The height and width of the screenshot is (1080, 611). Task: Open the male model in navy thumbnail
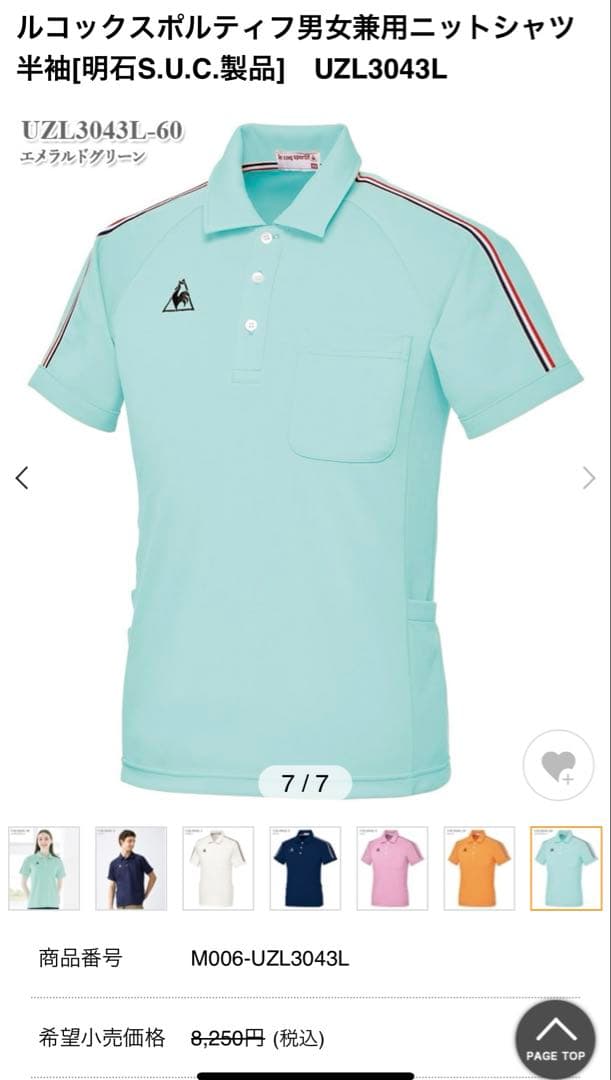point(131,869)
